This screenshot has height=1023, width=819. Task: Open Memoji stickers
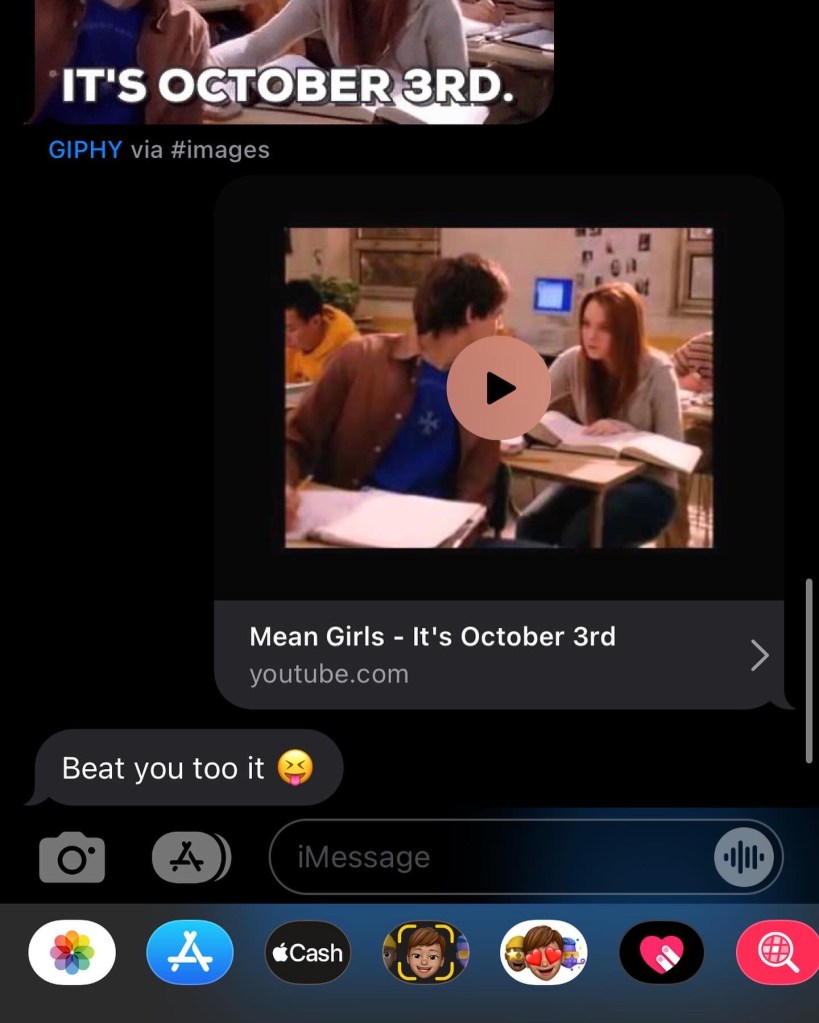tap(544, 953)
